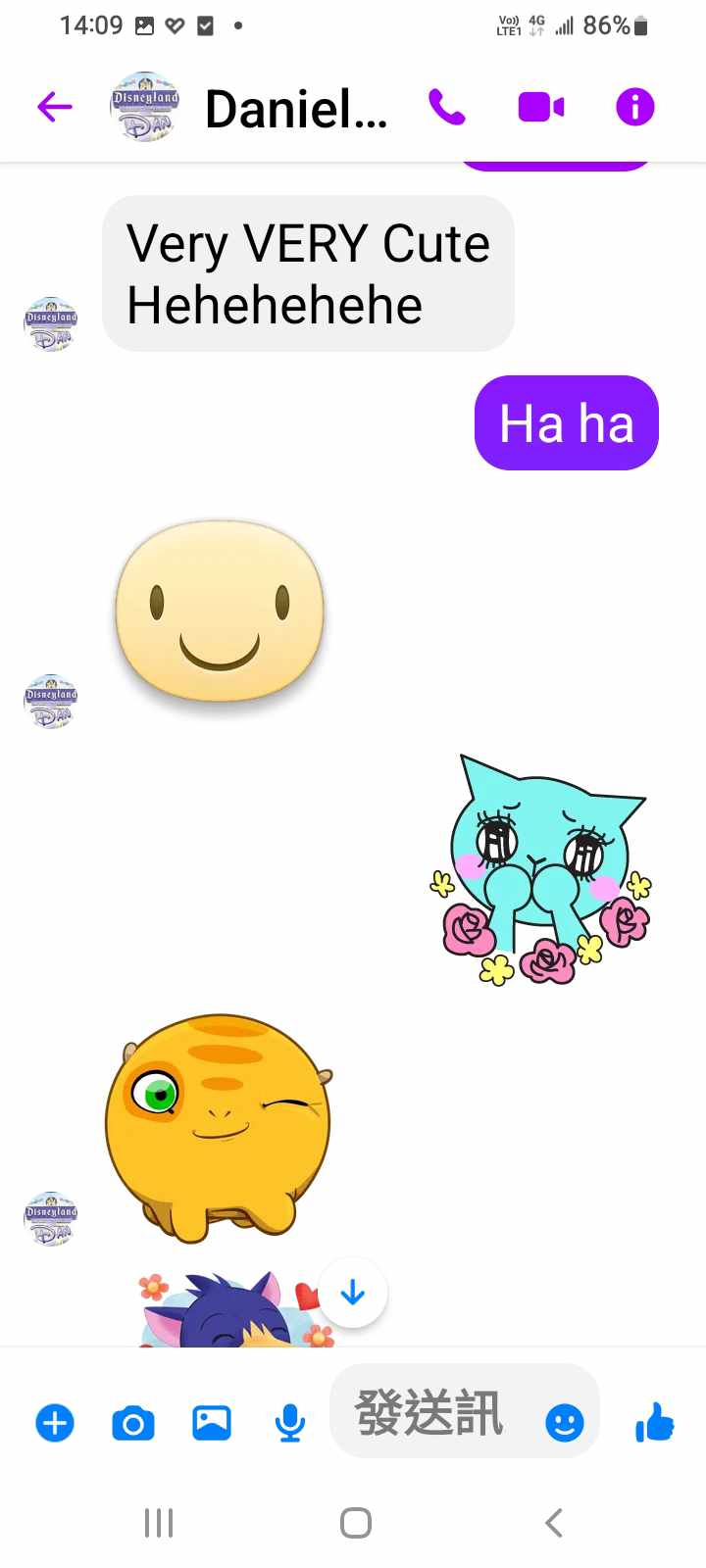The image size is (706, 1568).
Task: Open the camera to take a photo
Action: tap(133, 1422)
